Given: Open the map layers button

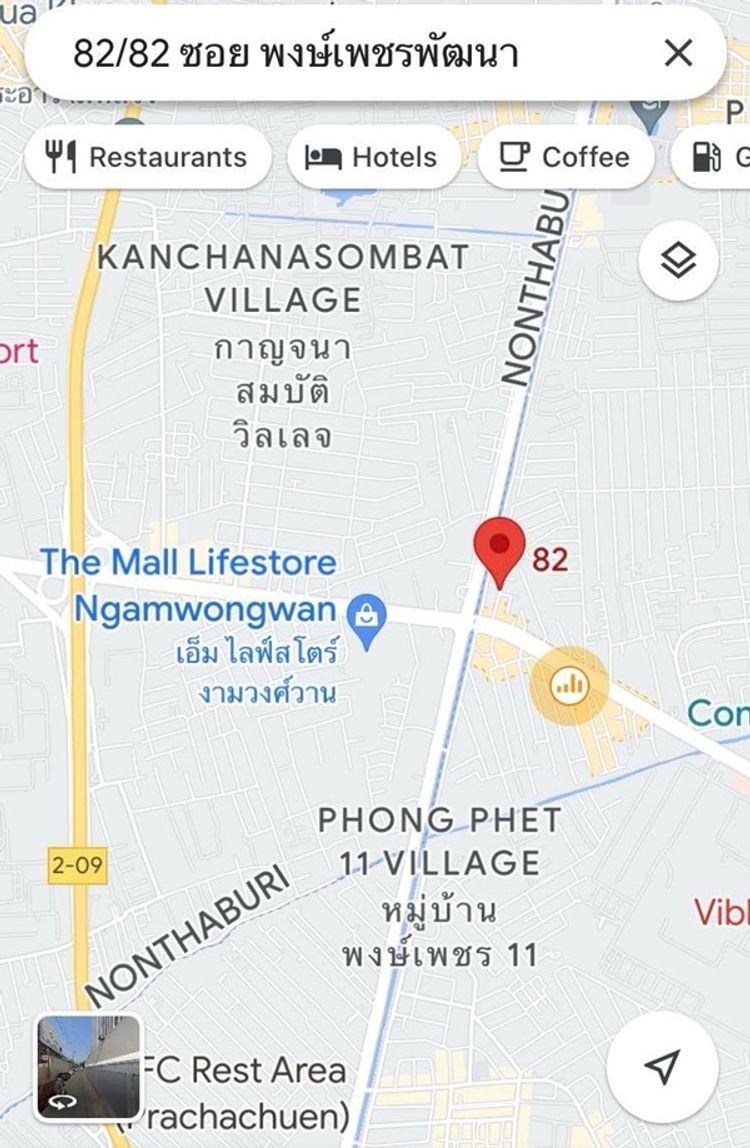Looking at the screenshot, I should pos(679,262).
